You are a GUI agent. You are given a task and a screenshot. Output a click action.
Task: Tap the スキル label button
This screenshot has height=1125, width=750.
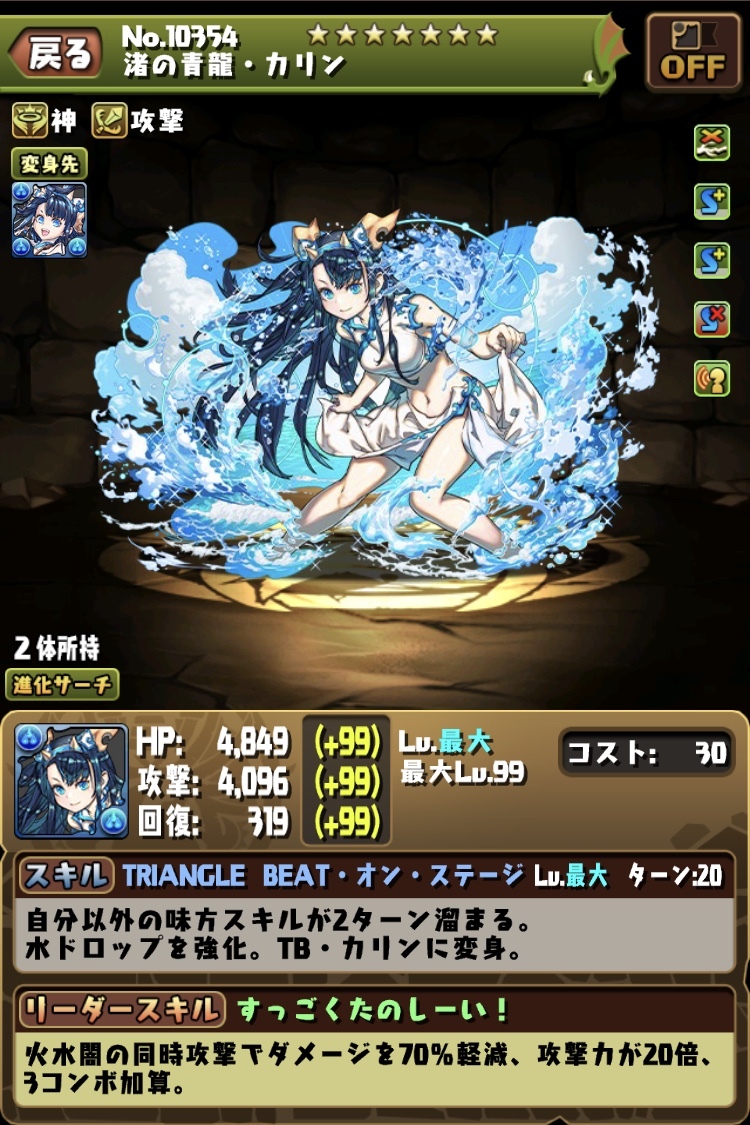[x=66, y=877]
